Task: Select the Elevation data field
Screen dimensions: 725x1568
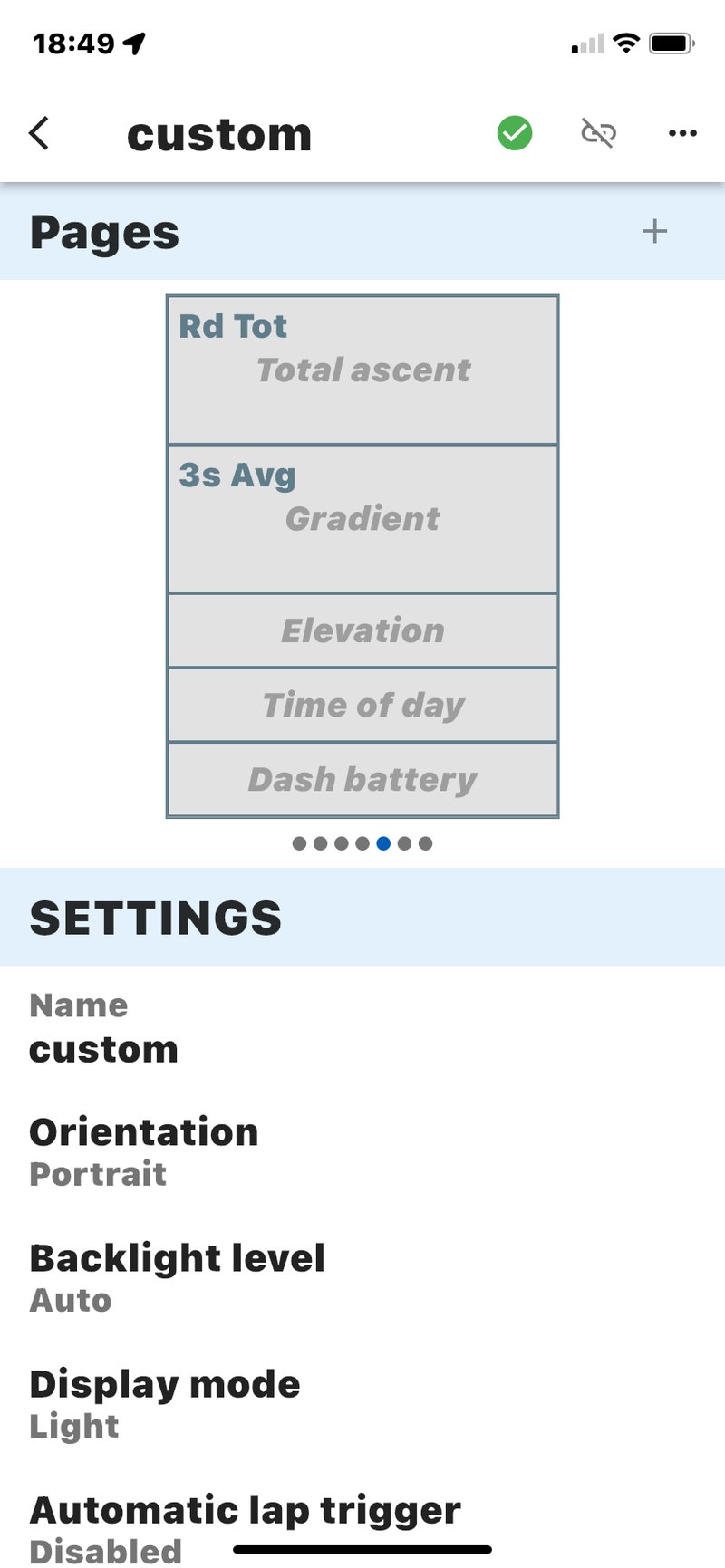Action: click(x=362, y=630)
